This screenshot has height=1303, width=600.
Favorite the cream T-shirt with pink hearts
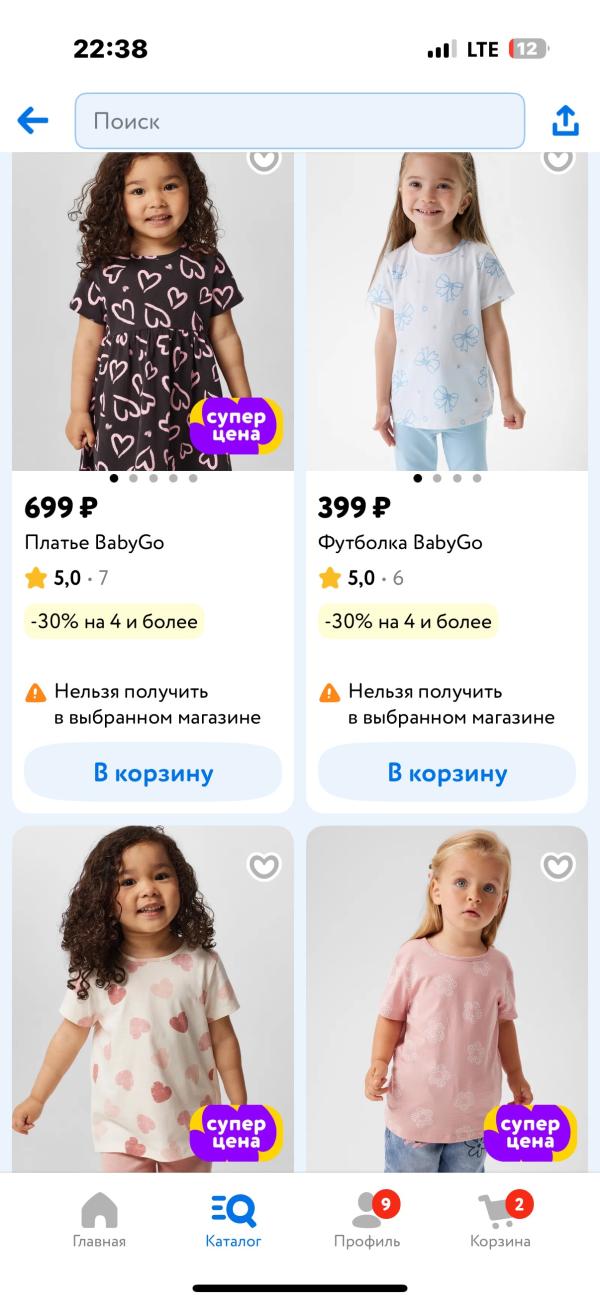264,866
